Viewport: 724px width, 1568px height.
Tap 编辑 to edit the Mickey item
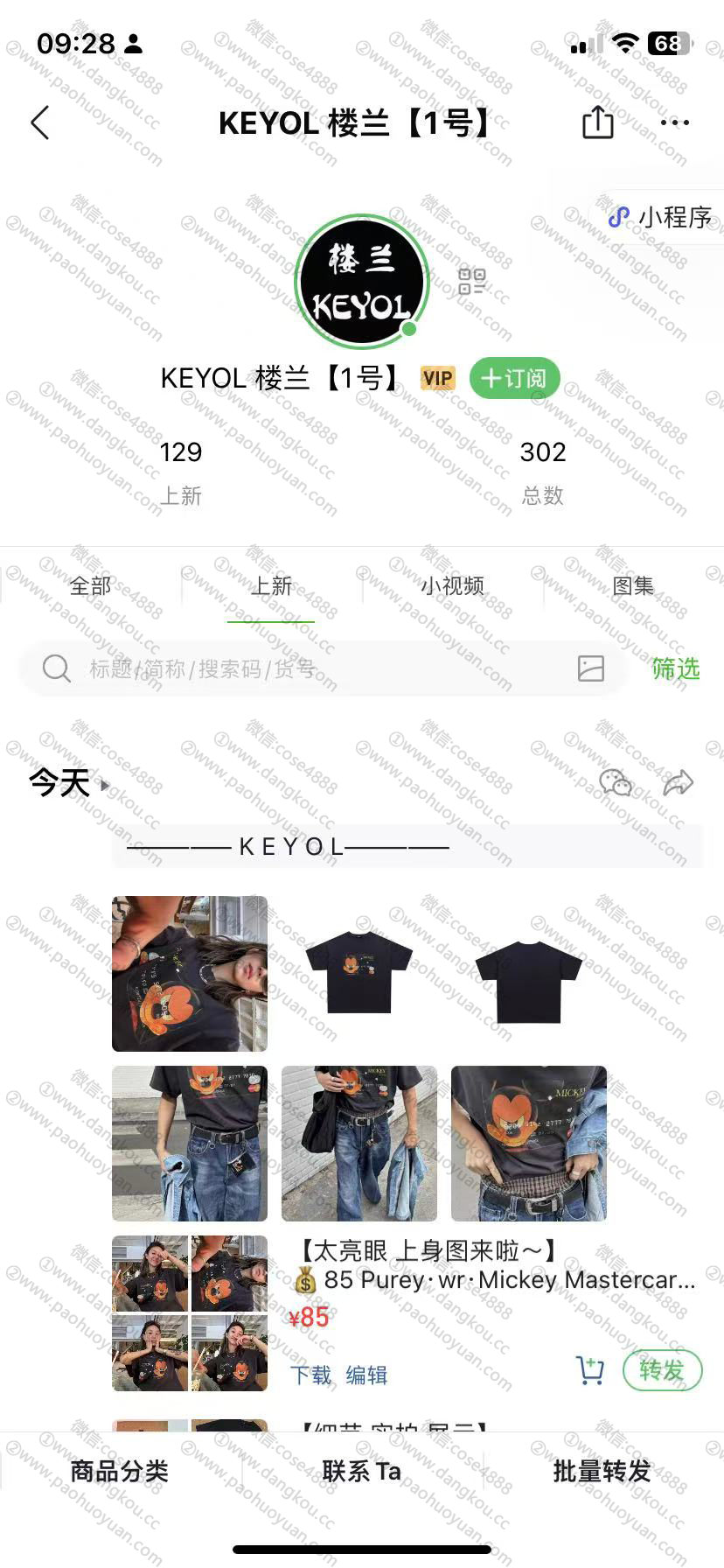click(x=366, y=1375)
